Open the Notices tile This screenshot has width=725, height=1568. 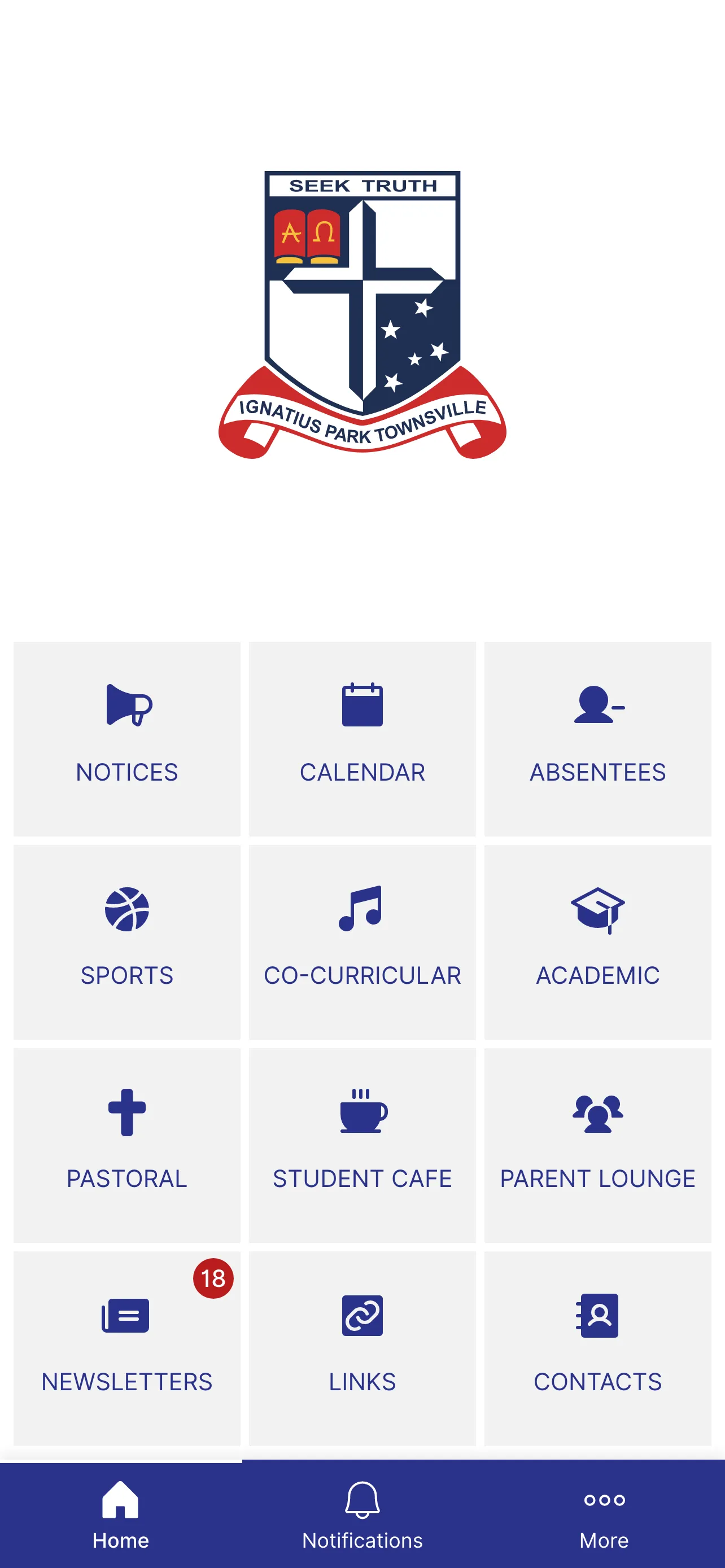pos(126,738)
